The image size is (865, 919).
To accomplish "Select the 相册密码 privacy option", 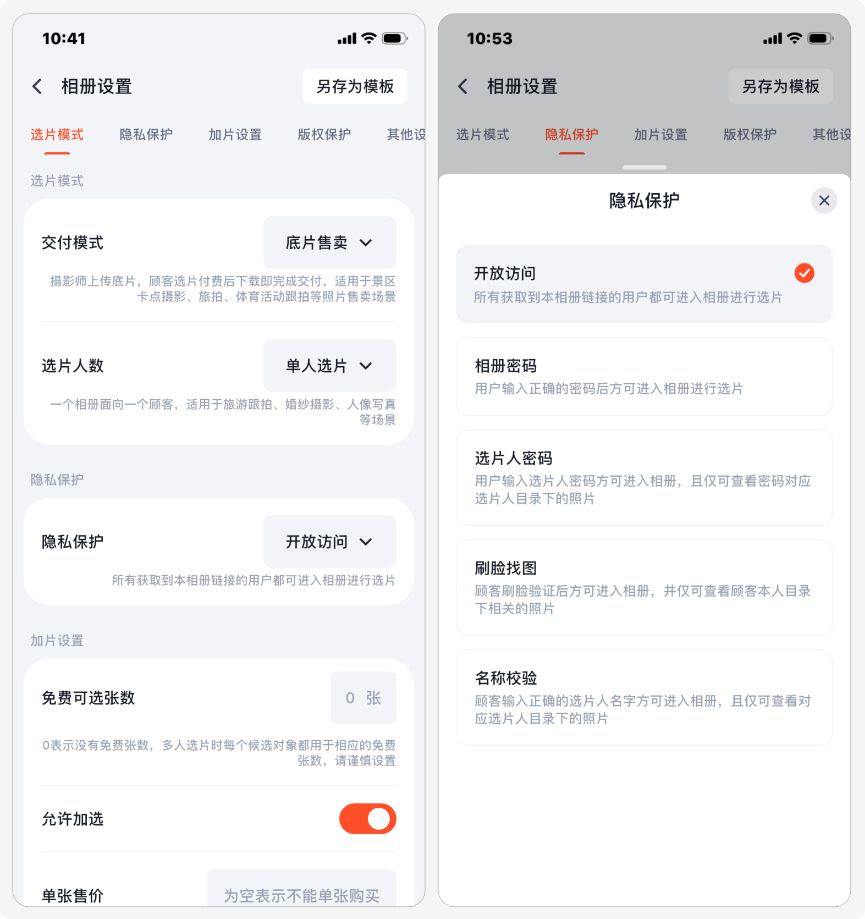I will [x=644, y=376].
